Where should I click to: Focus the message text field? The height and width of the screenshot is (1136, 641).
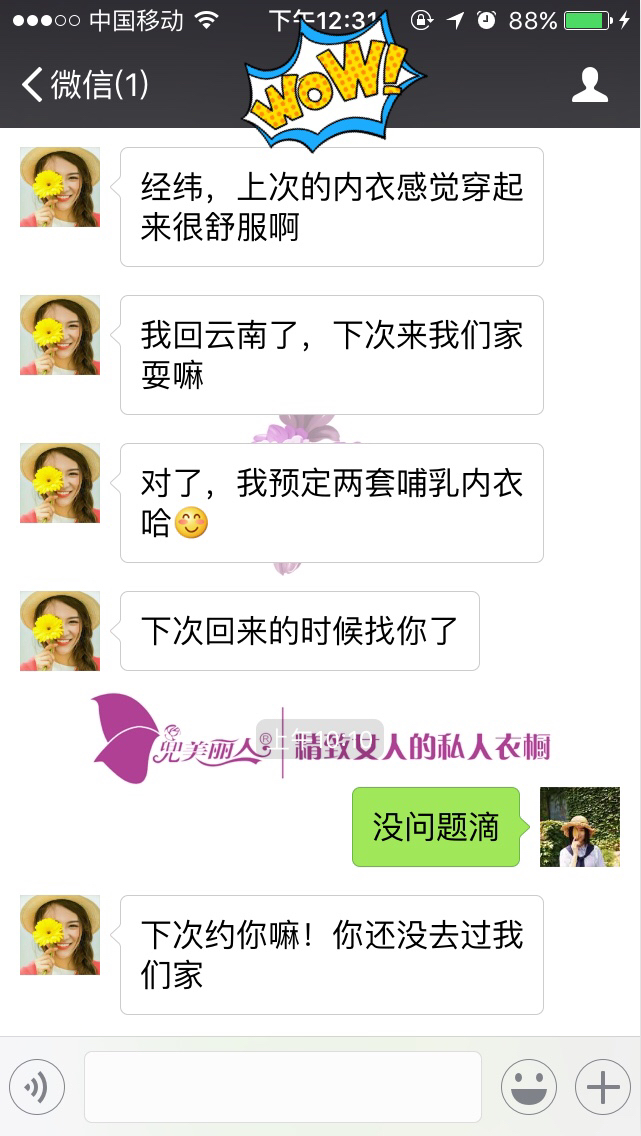(282, 1087)
